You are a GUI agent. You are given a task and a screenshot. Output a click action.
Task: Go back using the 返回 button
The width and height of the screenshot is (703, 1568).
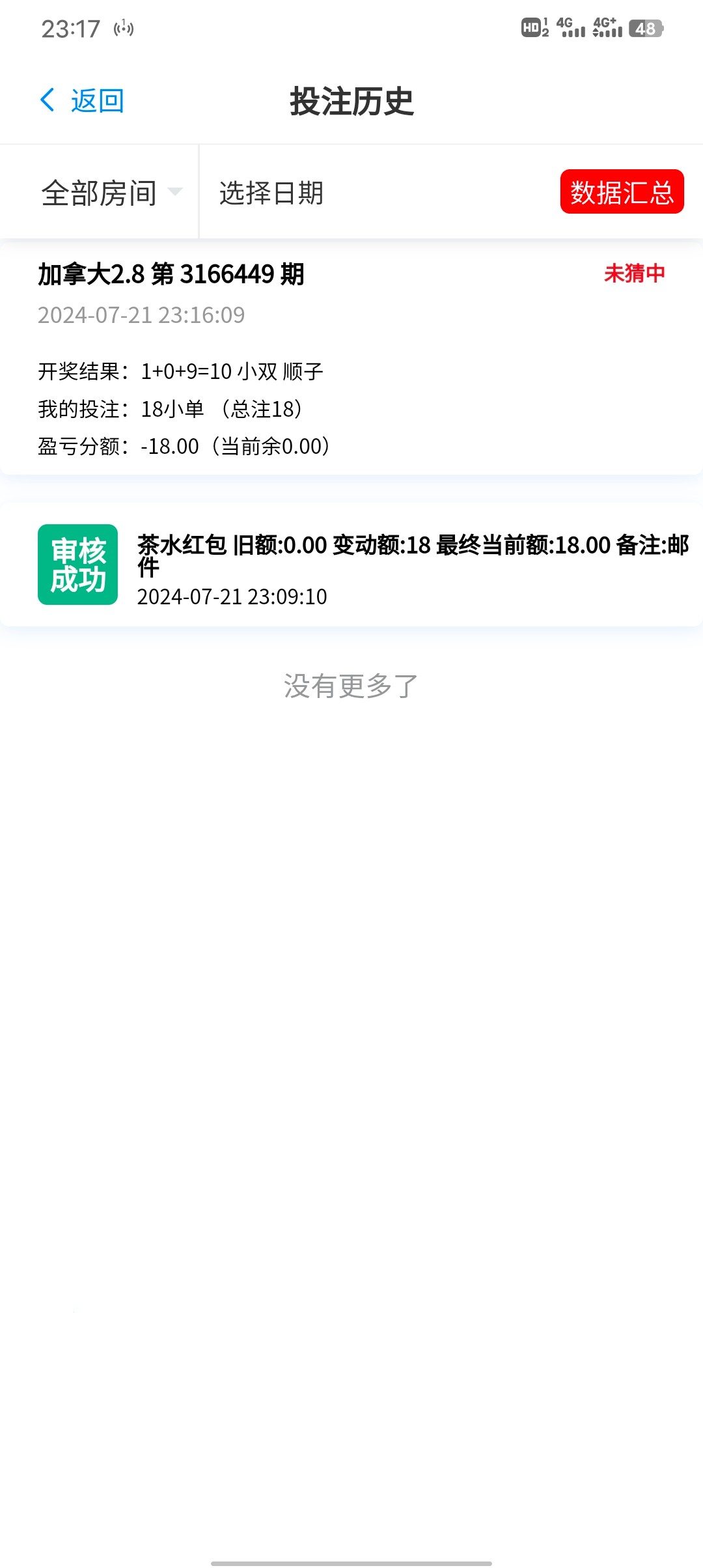pos(83,101)
